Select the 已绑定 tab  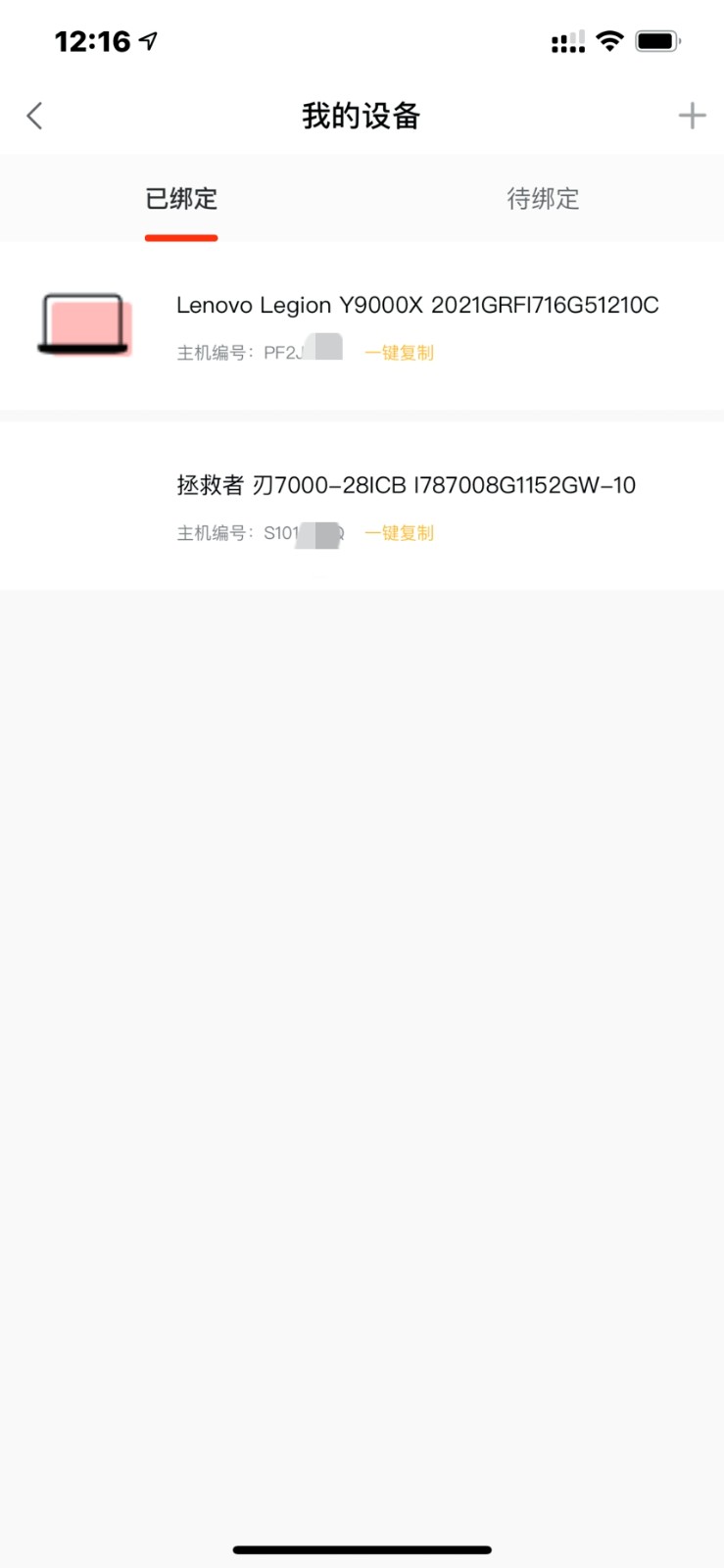click(x=181, y=199)
